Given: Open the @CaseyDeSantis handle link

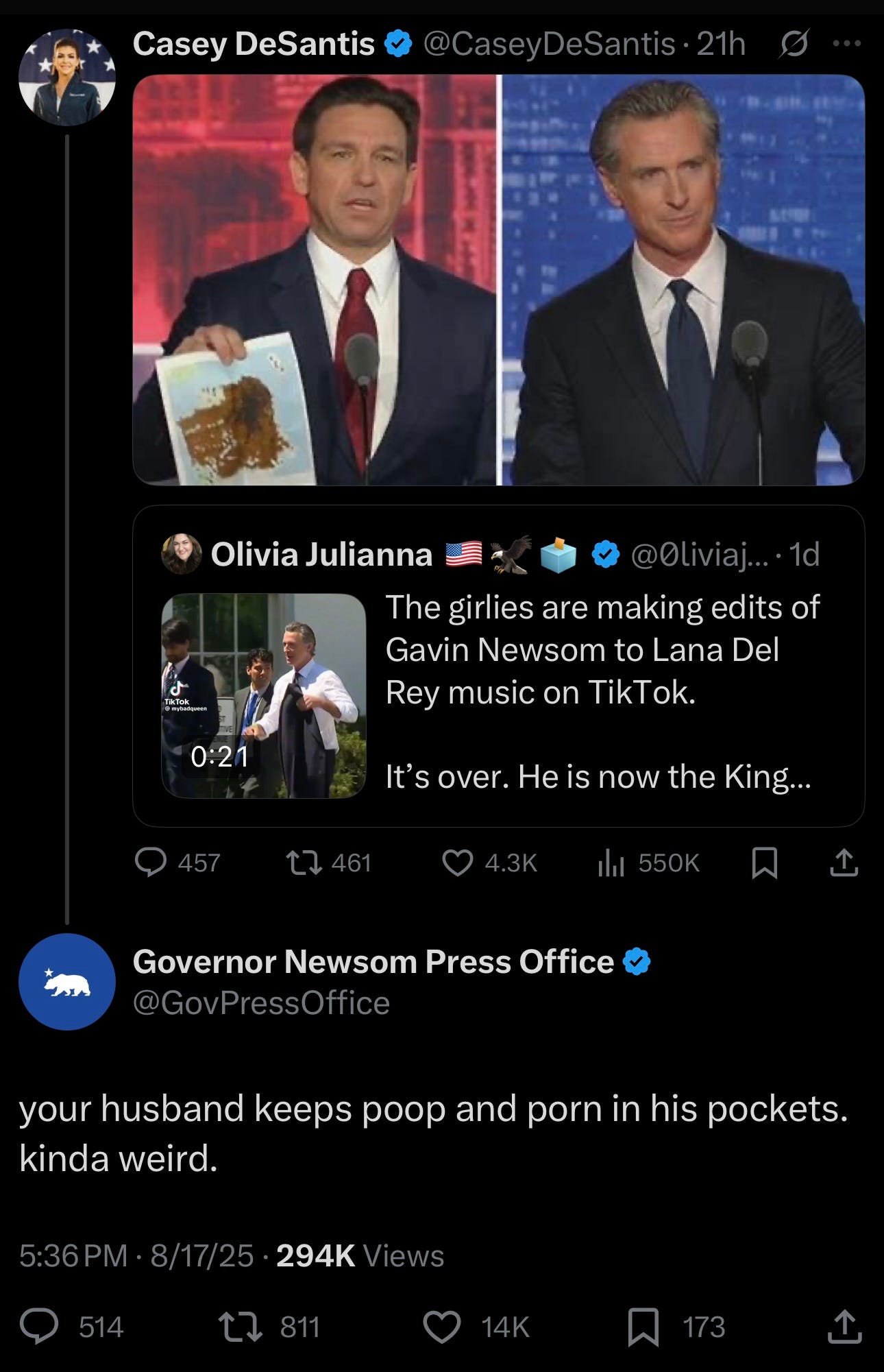Looking at the screenshot, I should 550,45.
